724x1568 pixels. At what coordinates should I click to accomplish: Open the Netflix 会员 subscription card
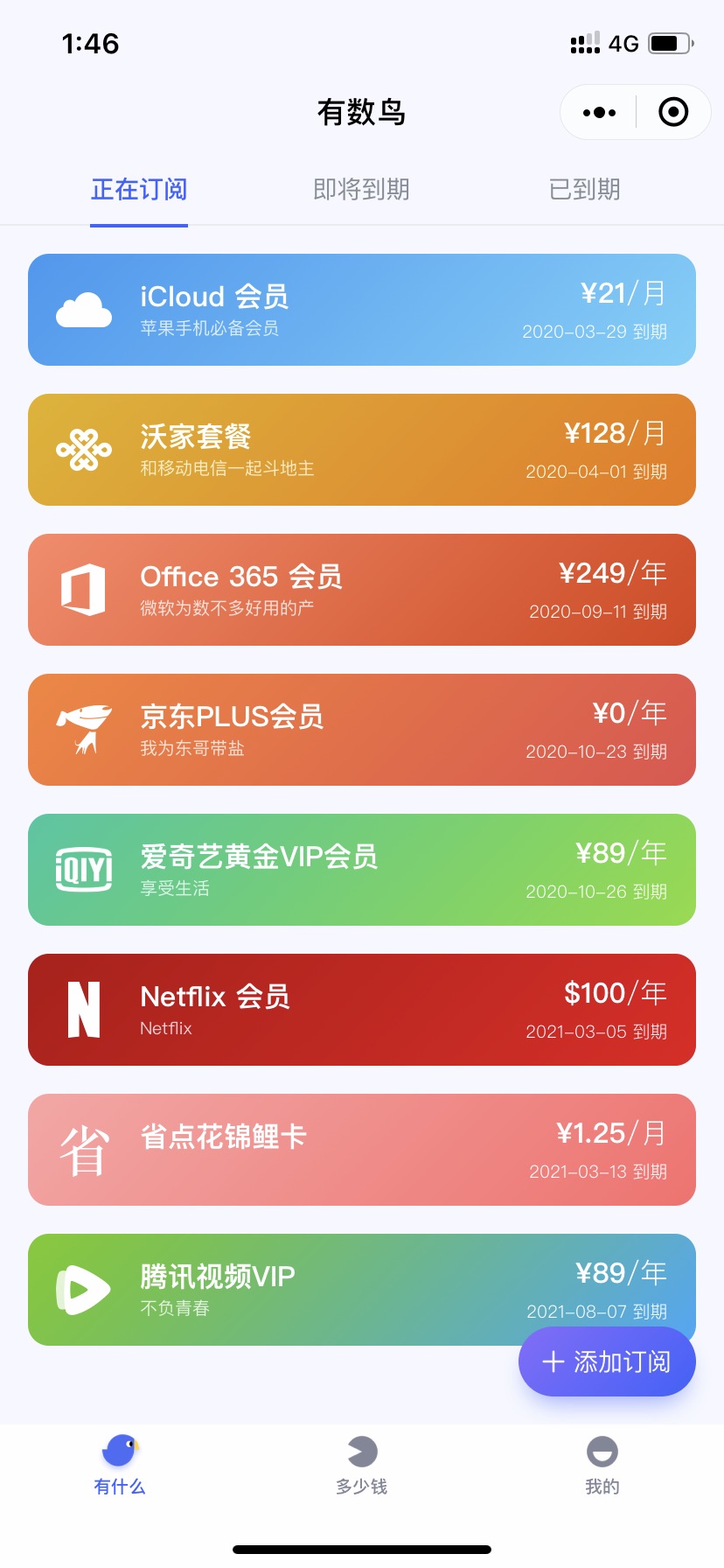coord(362,1010)
